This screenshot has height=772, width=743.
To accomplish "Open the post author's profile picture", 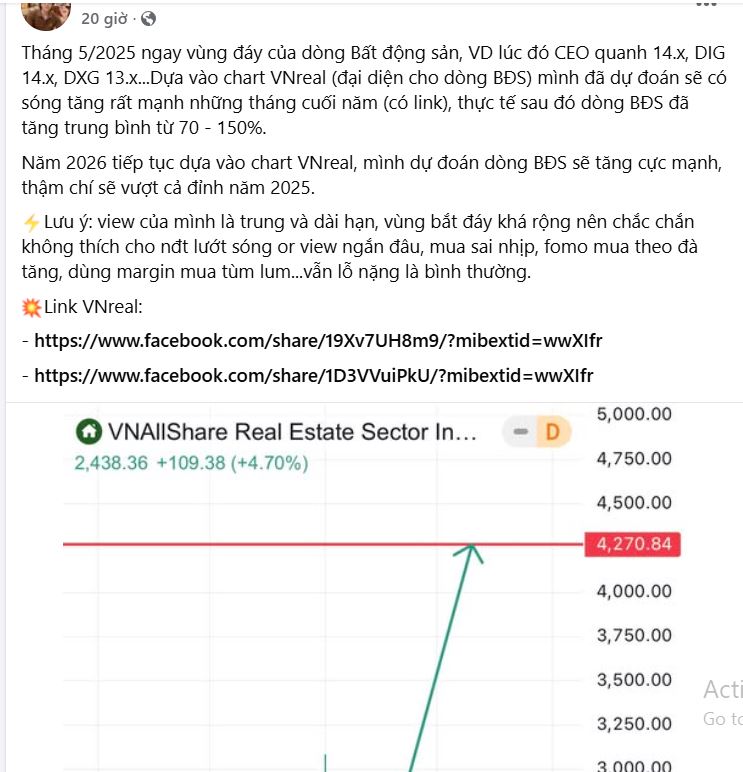I will (44, 12).
